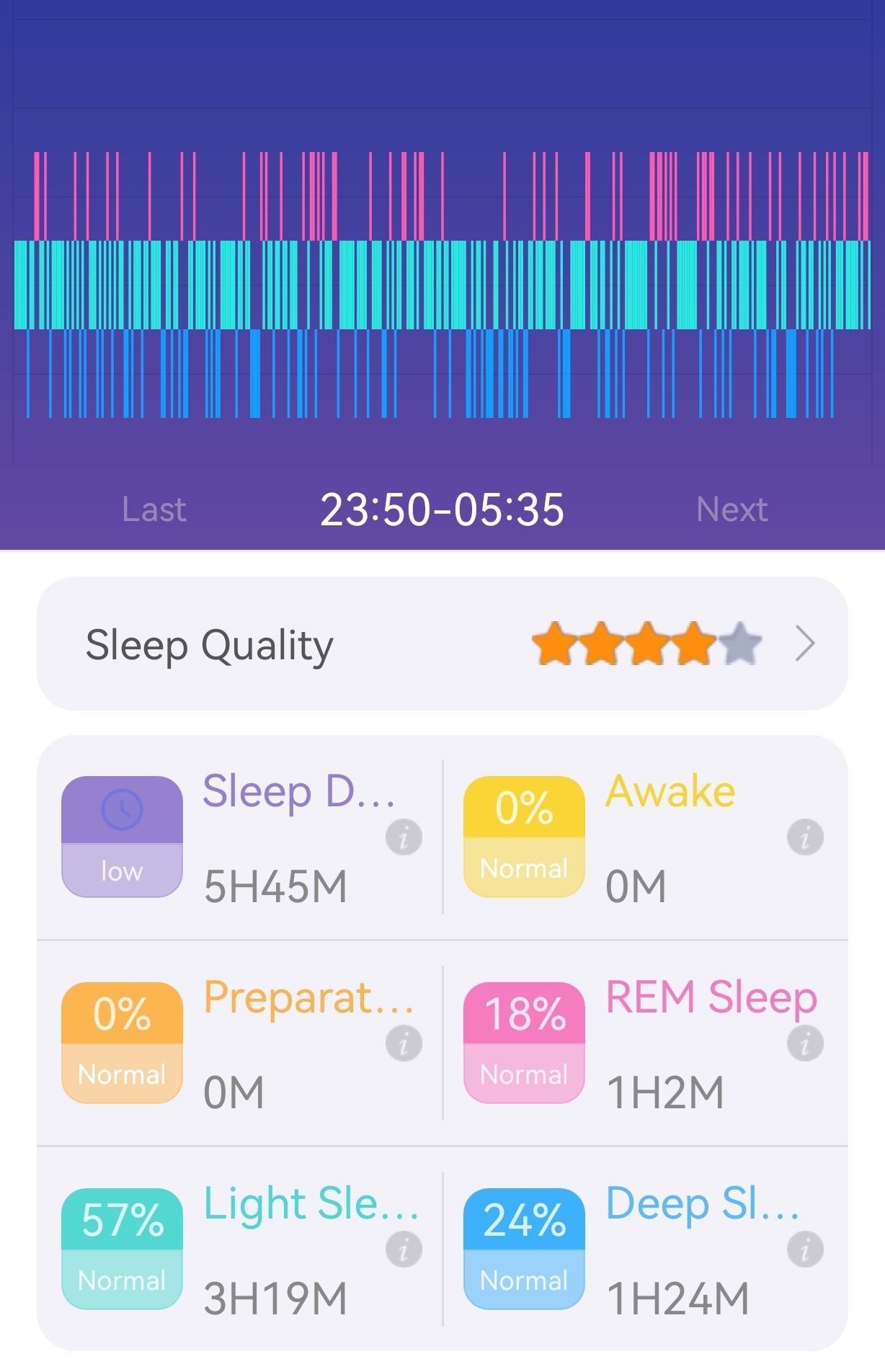Show info about REM Sleep
This screenshot has width=885, height=1372.
click(x=805, y=1043)
